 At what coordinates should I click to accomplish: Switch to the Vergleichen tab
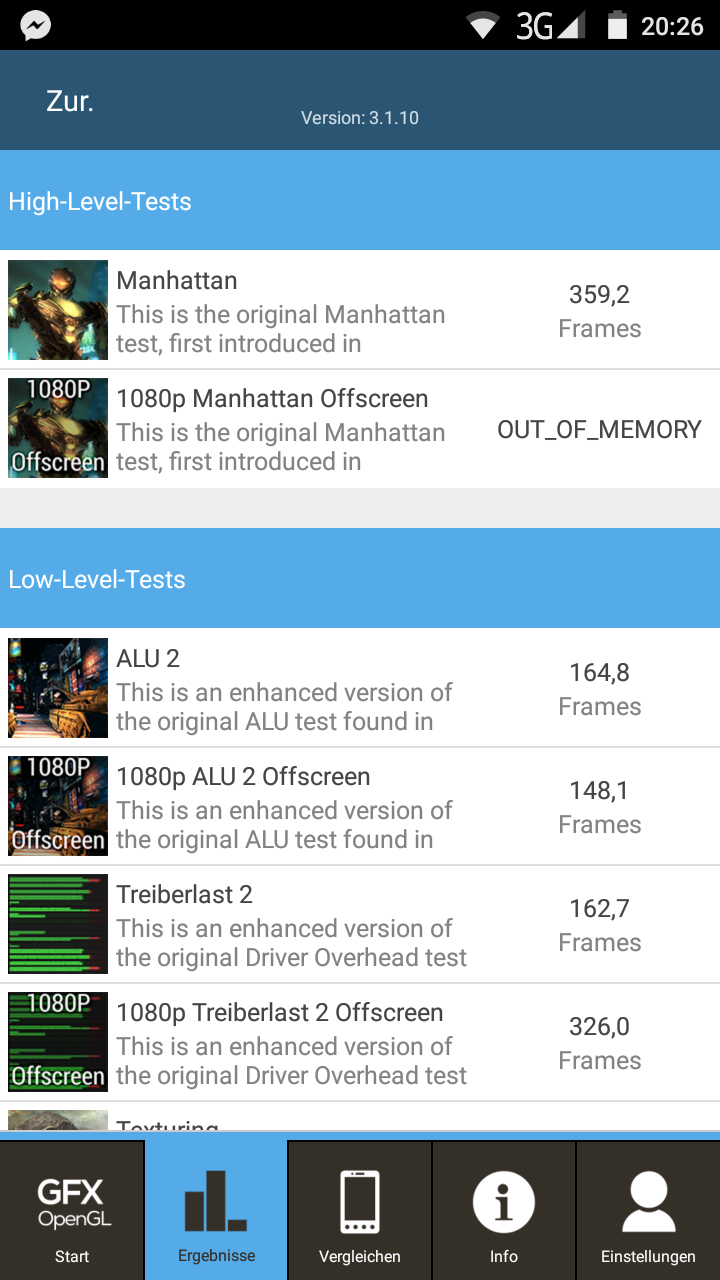(x=360, y=1210)
